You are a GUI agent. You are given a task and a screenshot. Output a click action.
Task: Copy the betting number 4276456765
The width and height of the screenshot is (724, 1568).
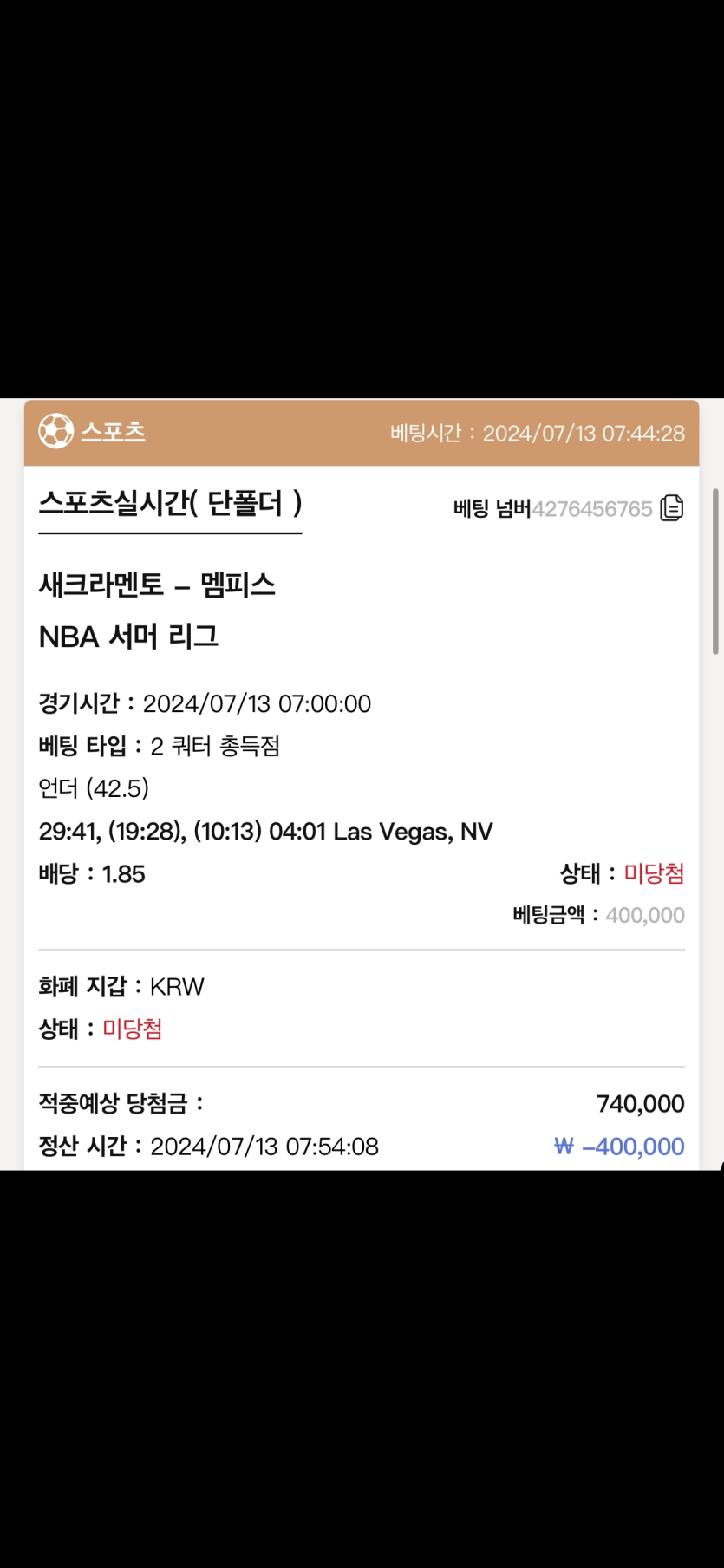pos(672,508)
